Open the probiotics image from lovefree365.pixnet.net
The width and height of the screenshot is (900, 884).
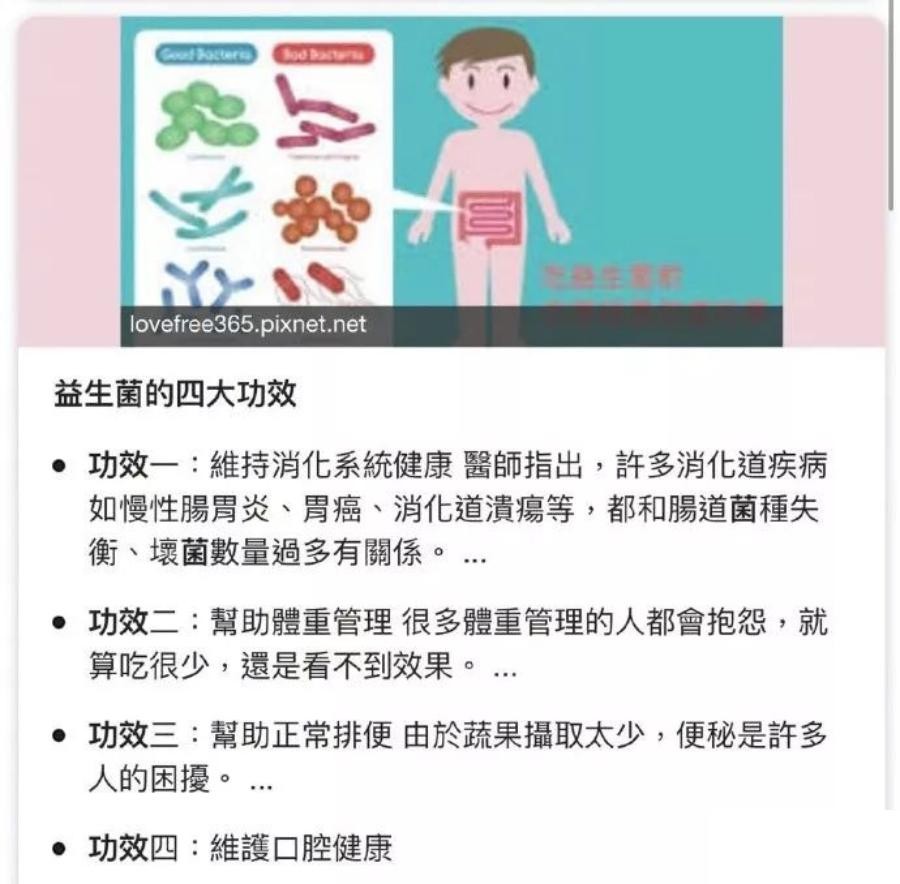(x=451, y=180)
